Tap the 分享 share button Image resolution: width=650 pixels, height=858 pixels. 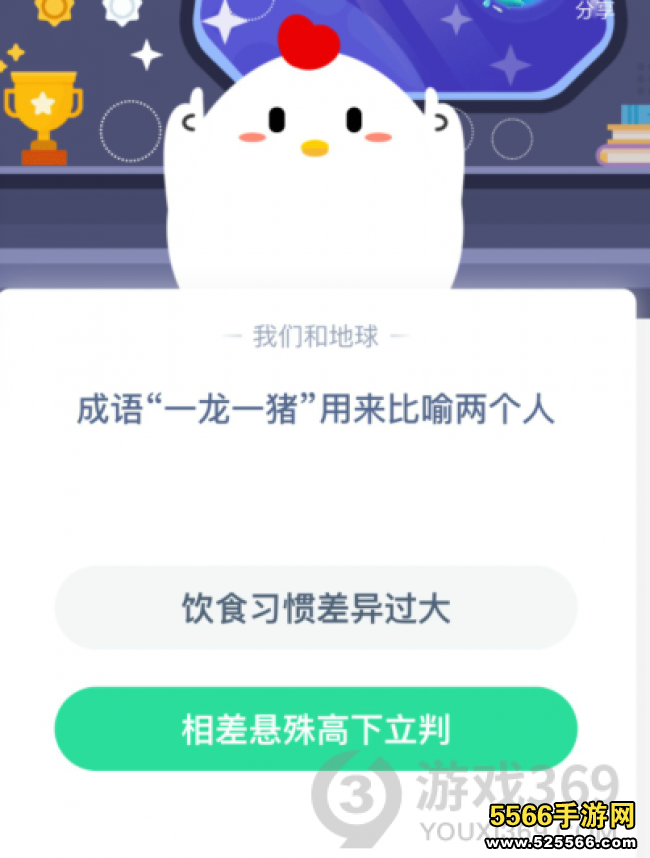(x=595, y=10)
